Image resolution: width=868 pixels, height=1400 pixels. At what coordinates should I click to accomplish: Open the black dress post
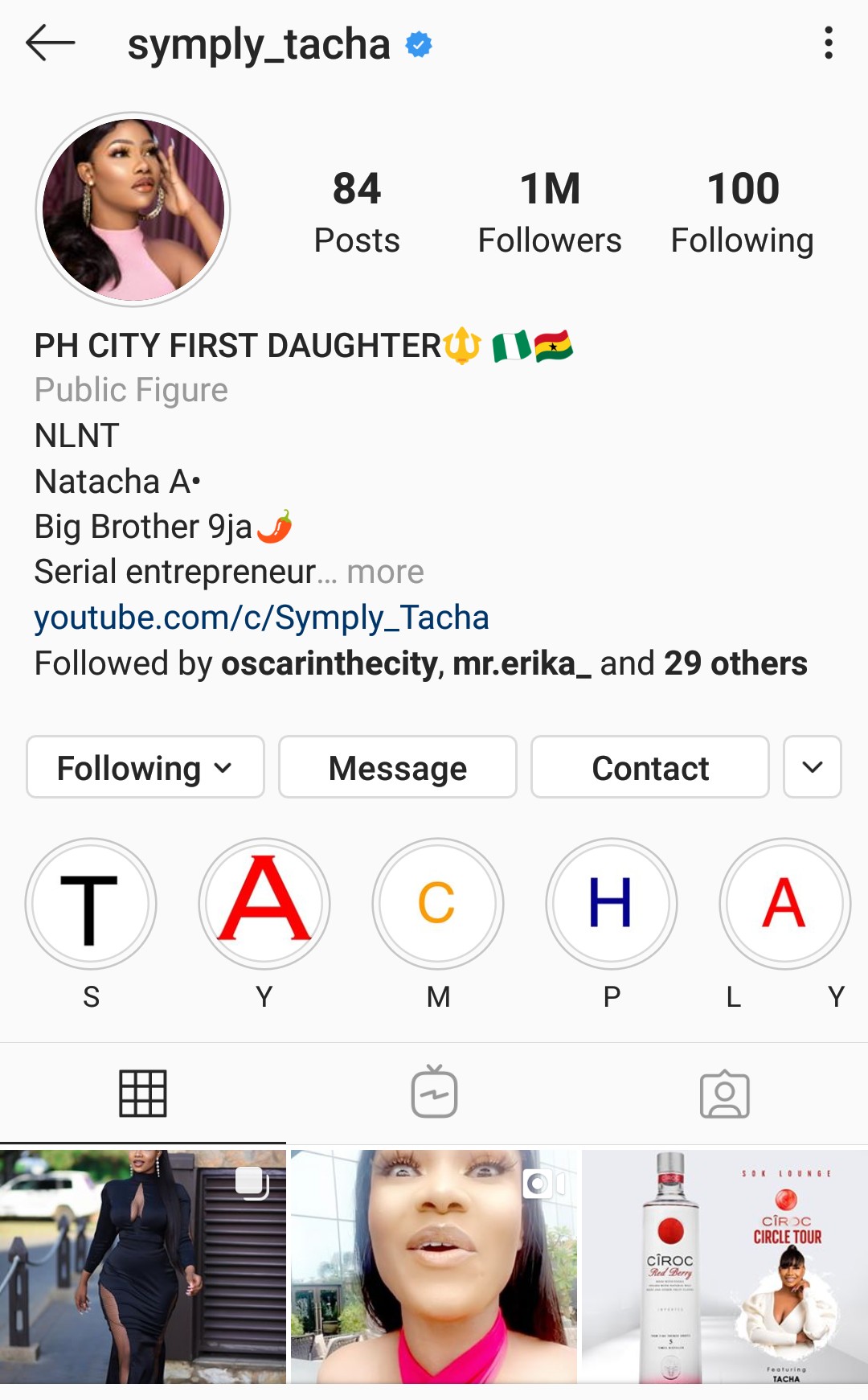143,1267
